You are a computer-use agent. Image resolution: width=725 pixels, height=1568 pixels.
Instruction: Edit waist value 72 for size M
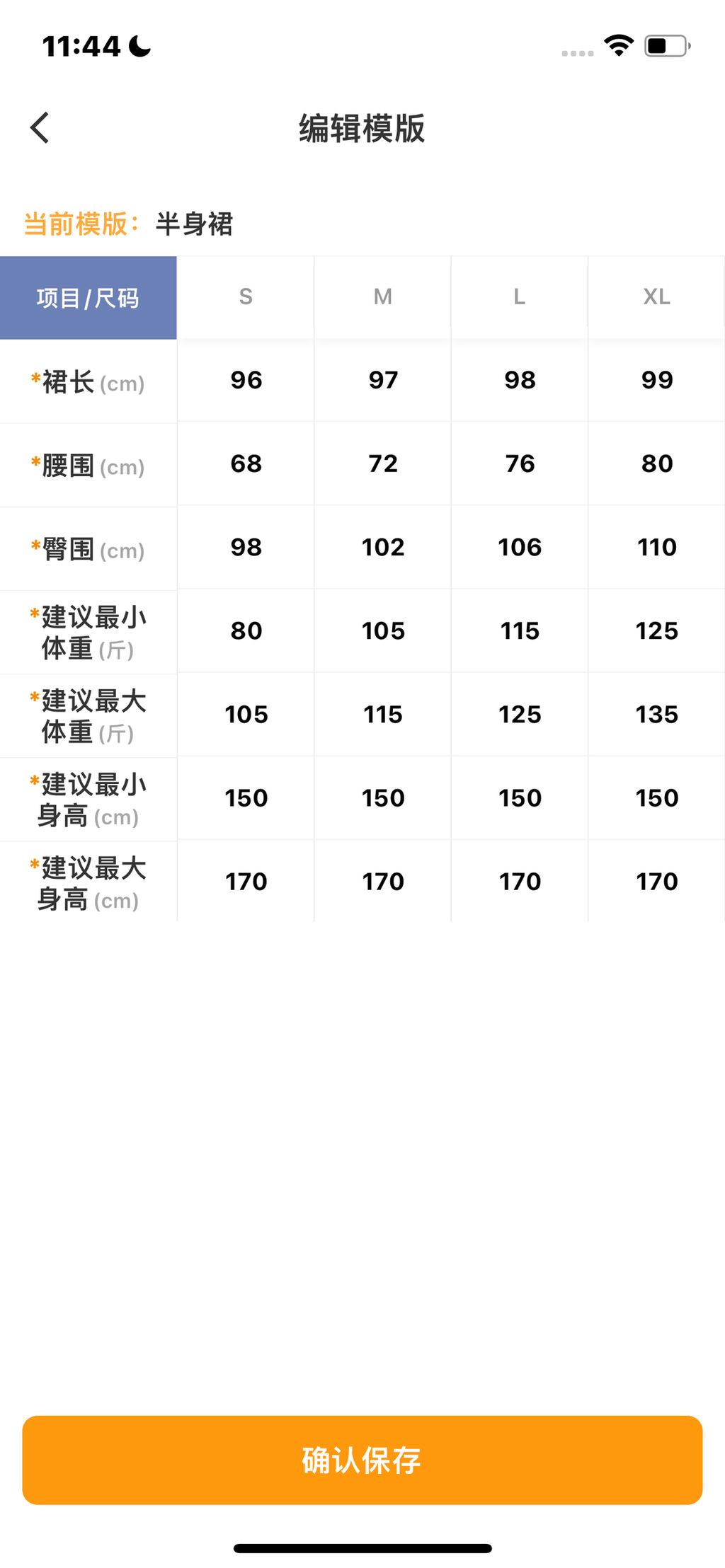(x=382, y=464)
